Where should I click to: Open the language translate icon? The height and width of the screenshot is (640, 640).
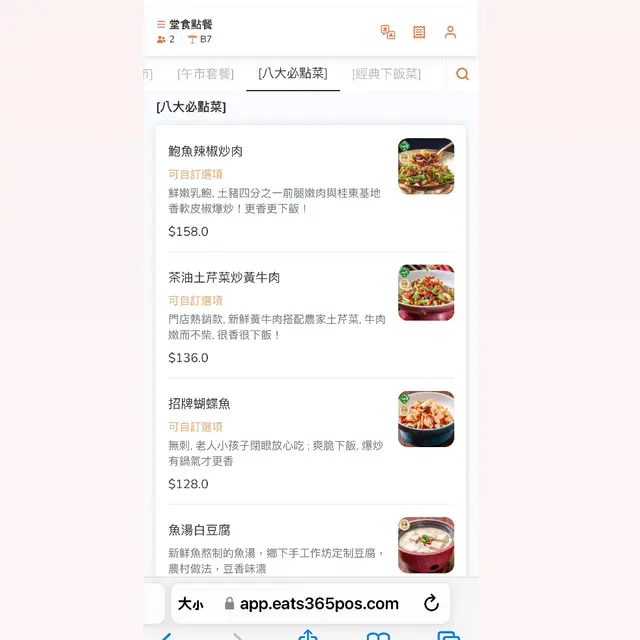388,32
